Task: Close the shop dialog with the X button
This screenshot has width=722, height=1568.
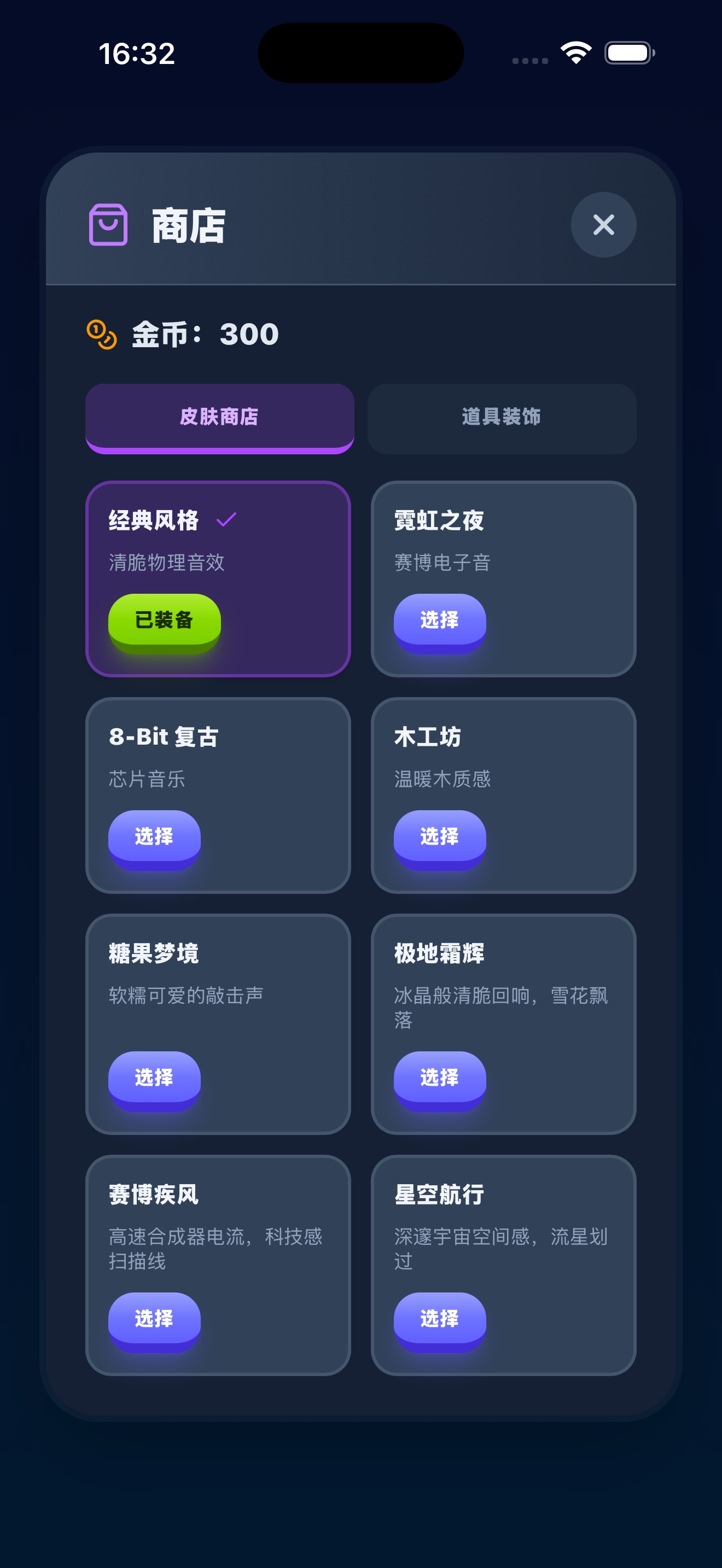Action: (603, 225)
